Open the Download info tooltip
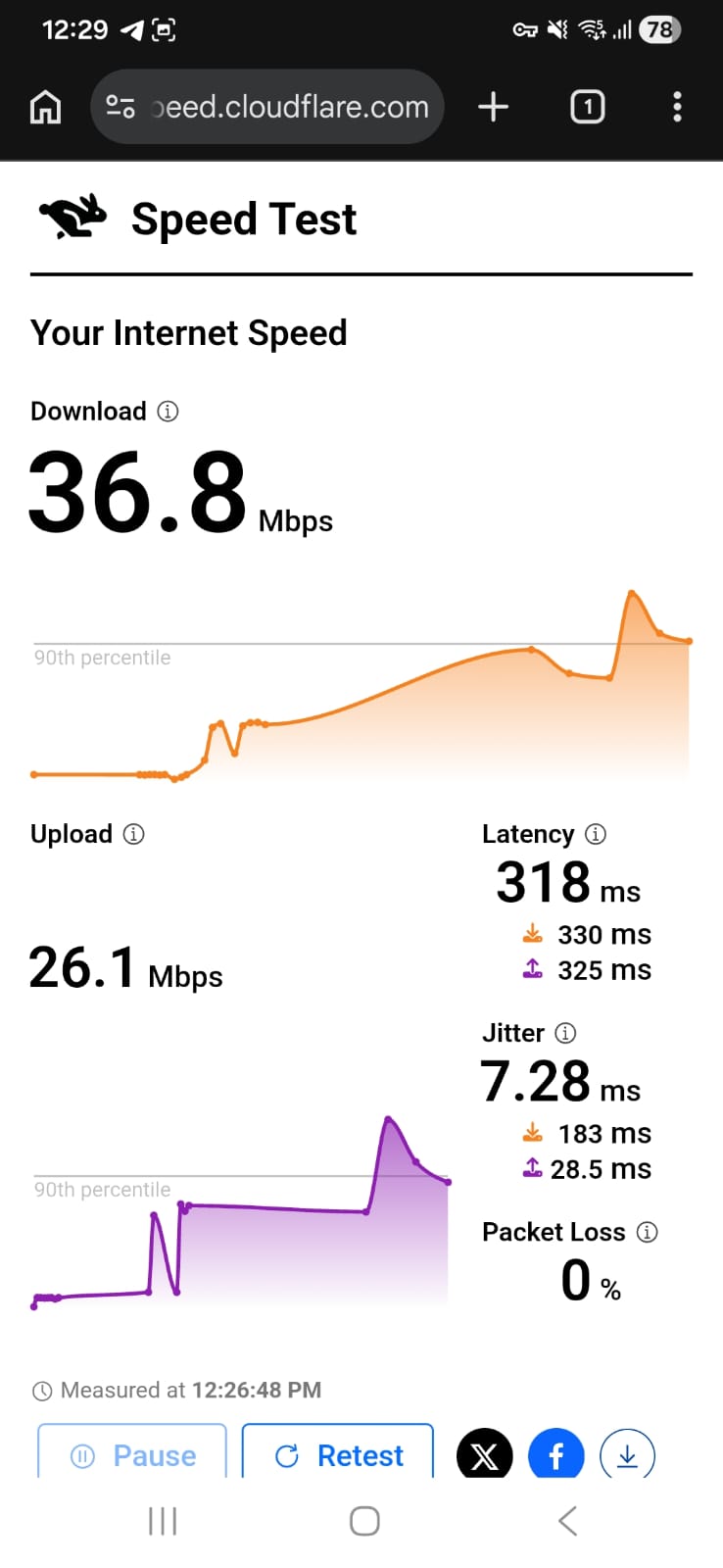Viewport: 723px width, 1568px height. point(168,412)
